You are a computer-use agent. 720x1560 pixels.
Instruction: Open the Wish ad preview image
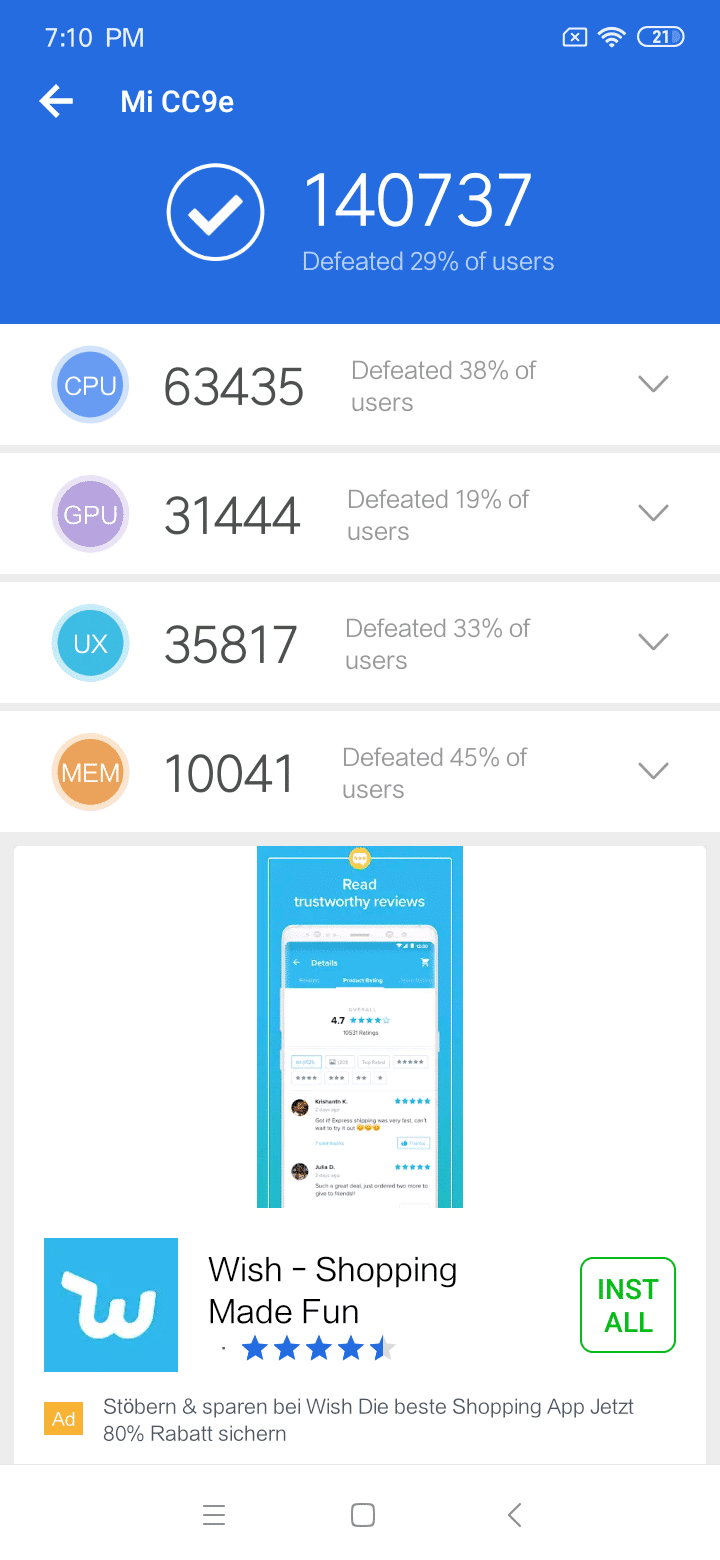[360, 1027]
